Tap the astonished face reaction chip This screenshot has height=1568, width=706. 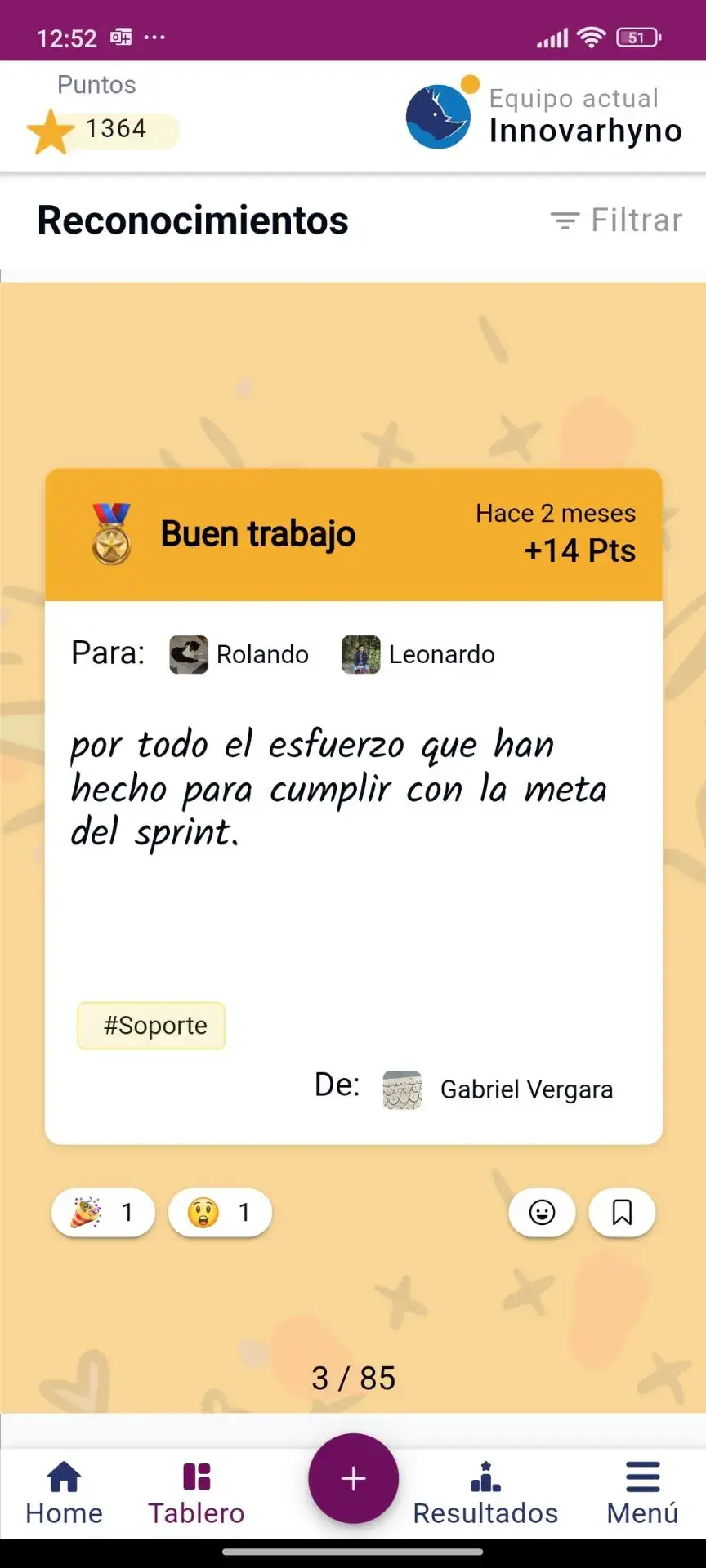(x=220, y=1212)
